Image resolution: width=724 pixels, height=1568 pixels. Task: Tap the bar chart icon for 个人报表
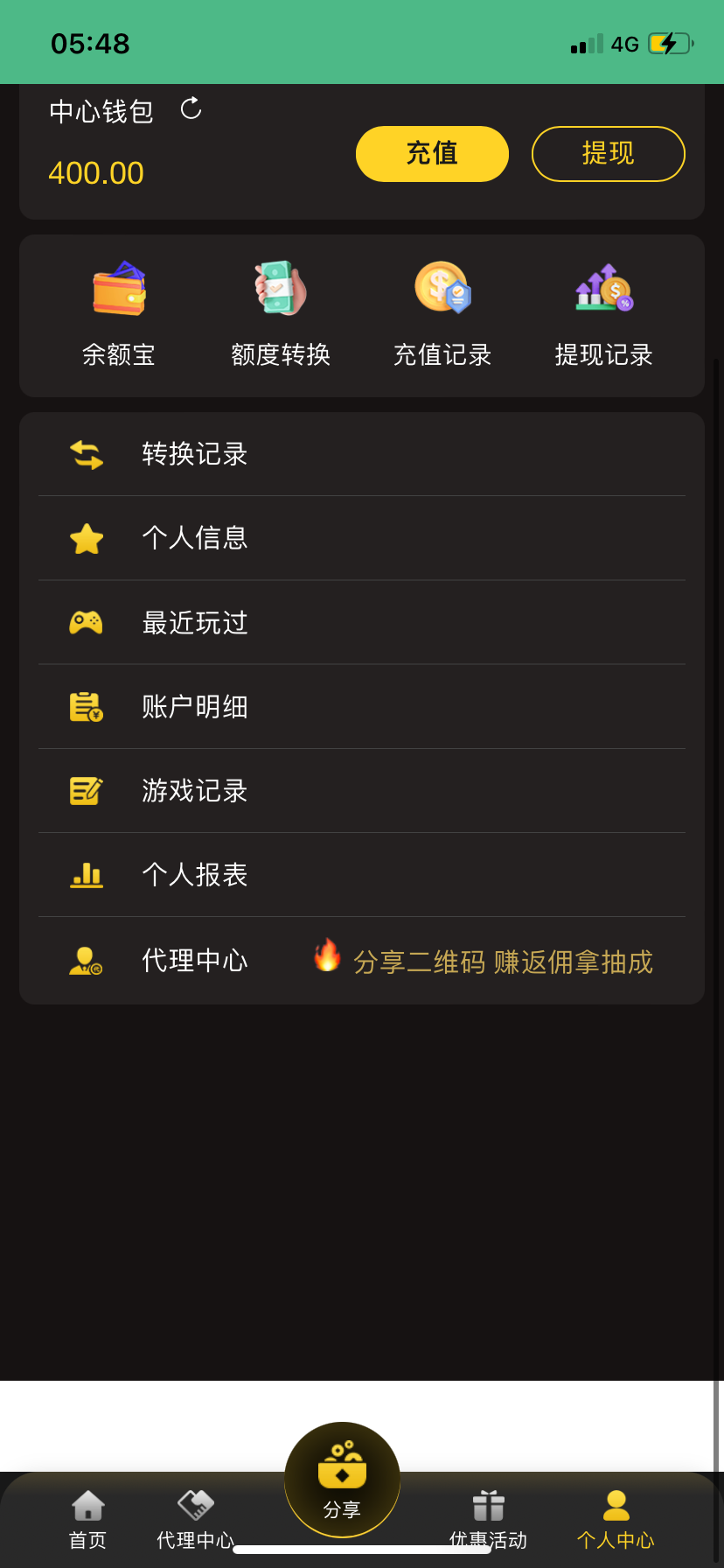pos(86,874)
